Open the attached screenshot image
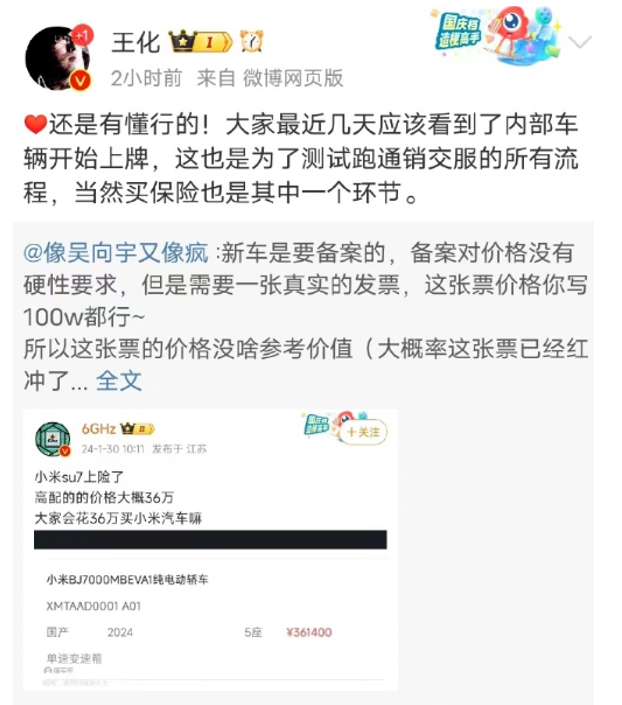The height and width of the screenshot is (705, 622). [210, 549]
